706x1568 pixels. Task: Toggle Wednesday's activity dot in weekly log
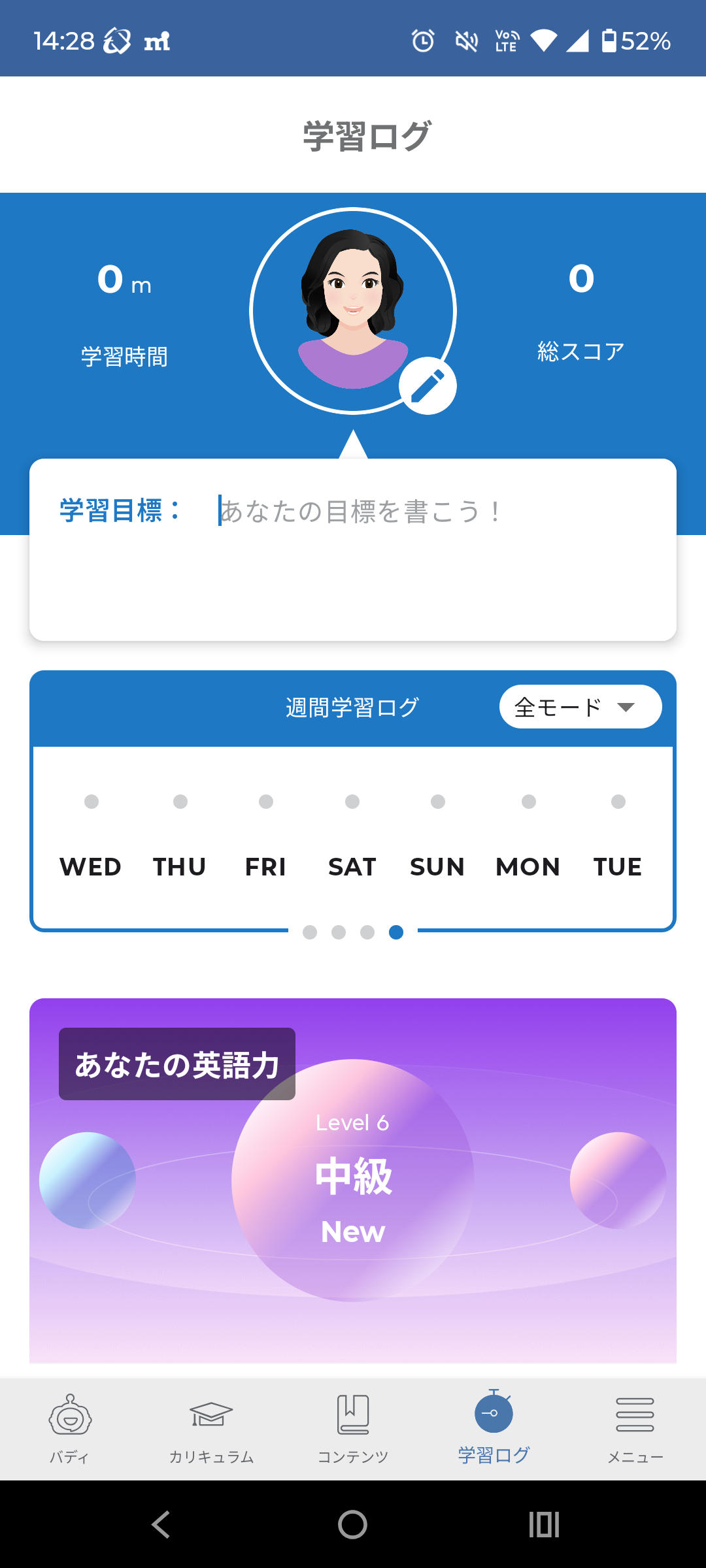[x=91, y=802]
